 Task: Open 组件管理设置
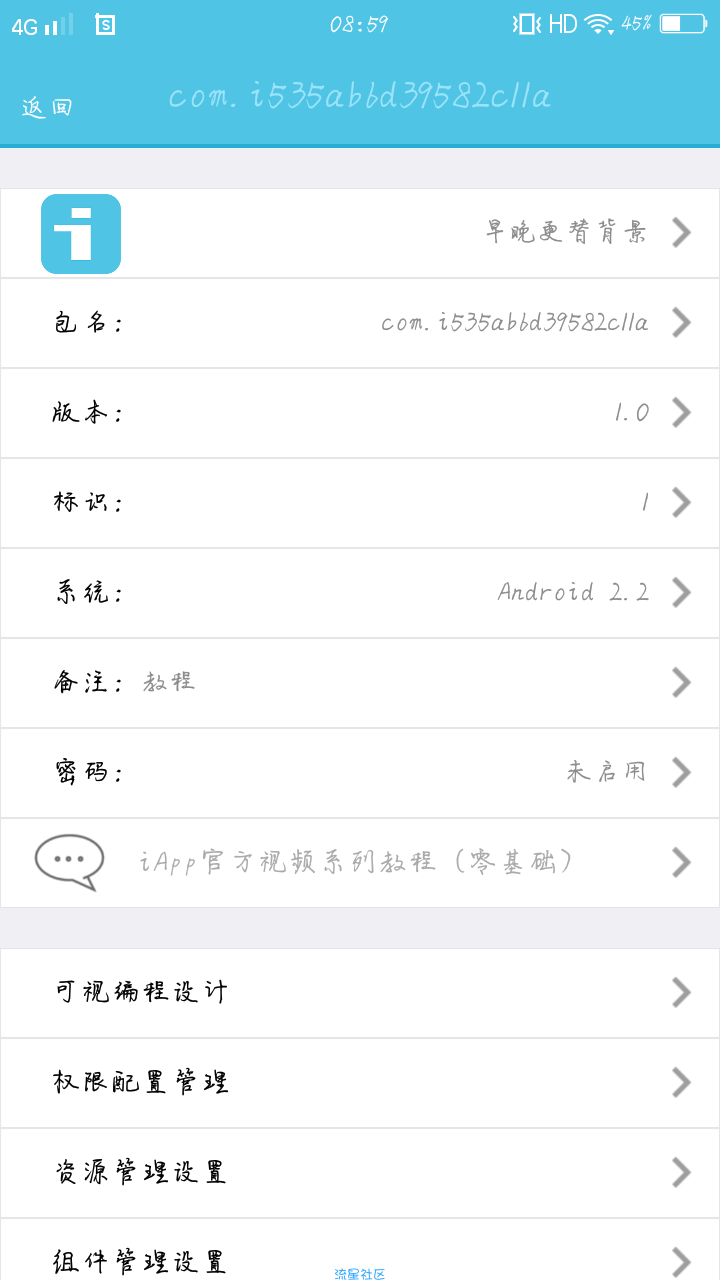360,1250
